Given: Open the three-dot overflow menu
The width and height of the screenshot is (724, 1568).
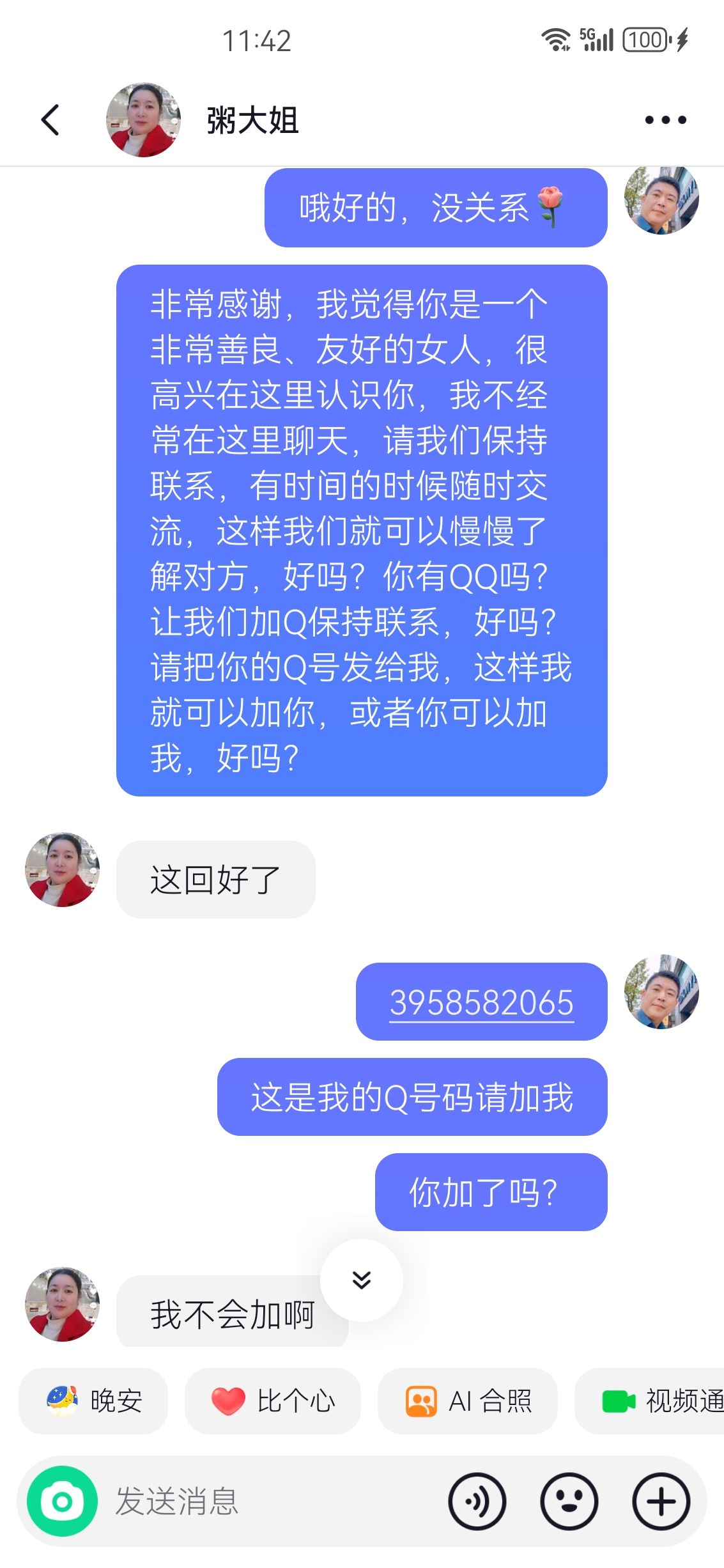Looking at the screenshot, I should pos(665,120).
